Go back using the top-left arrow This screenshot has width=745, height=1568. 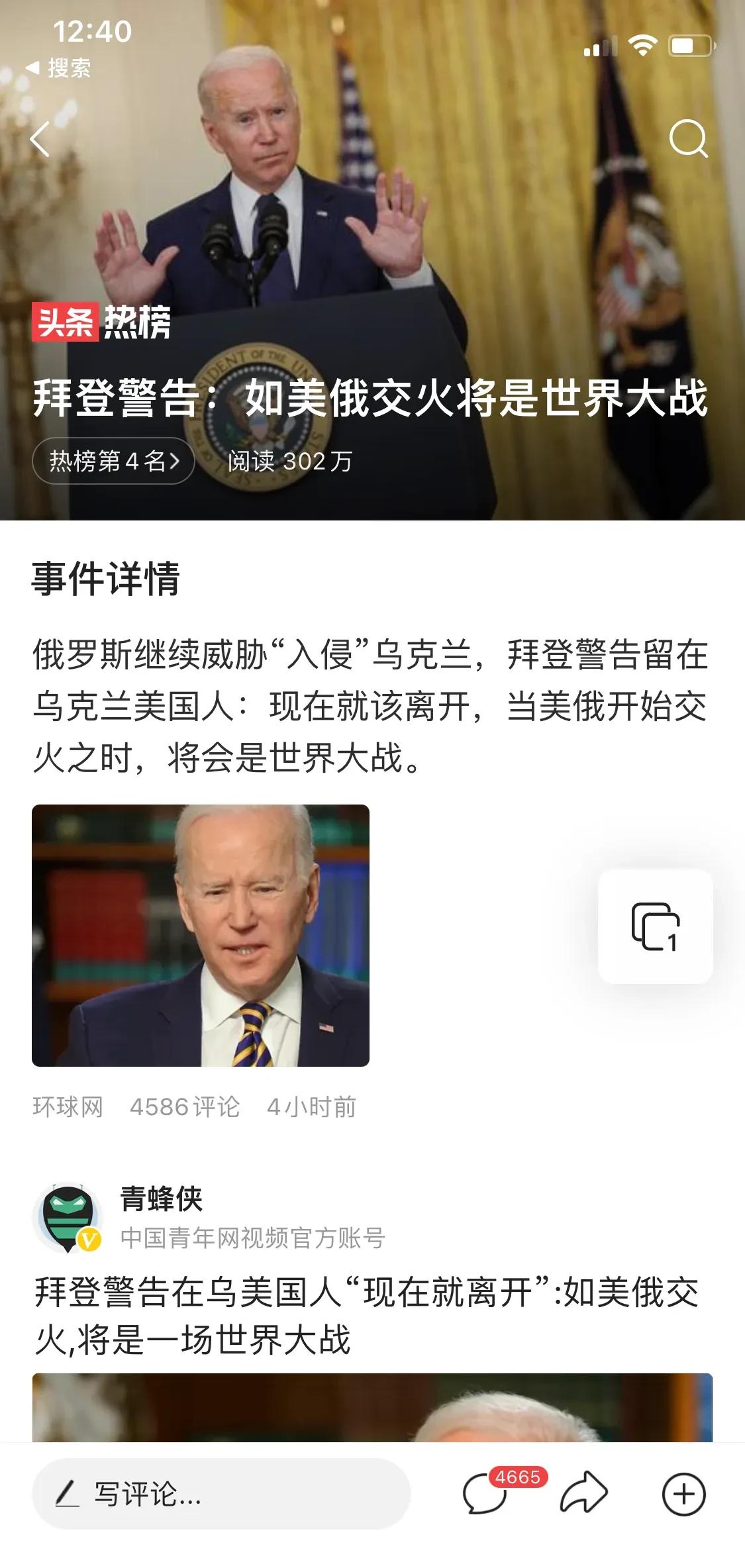(40, 139)
